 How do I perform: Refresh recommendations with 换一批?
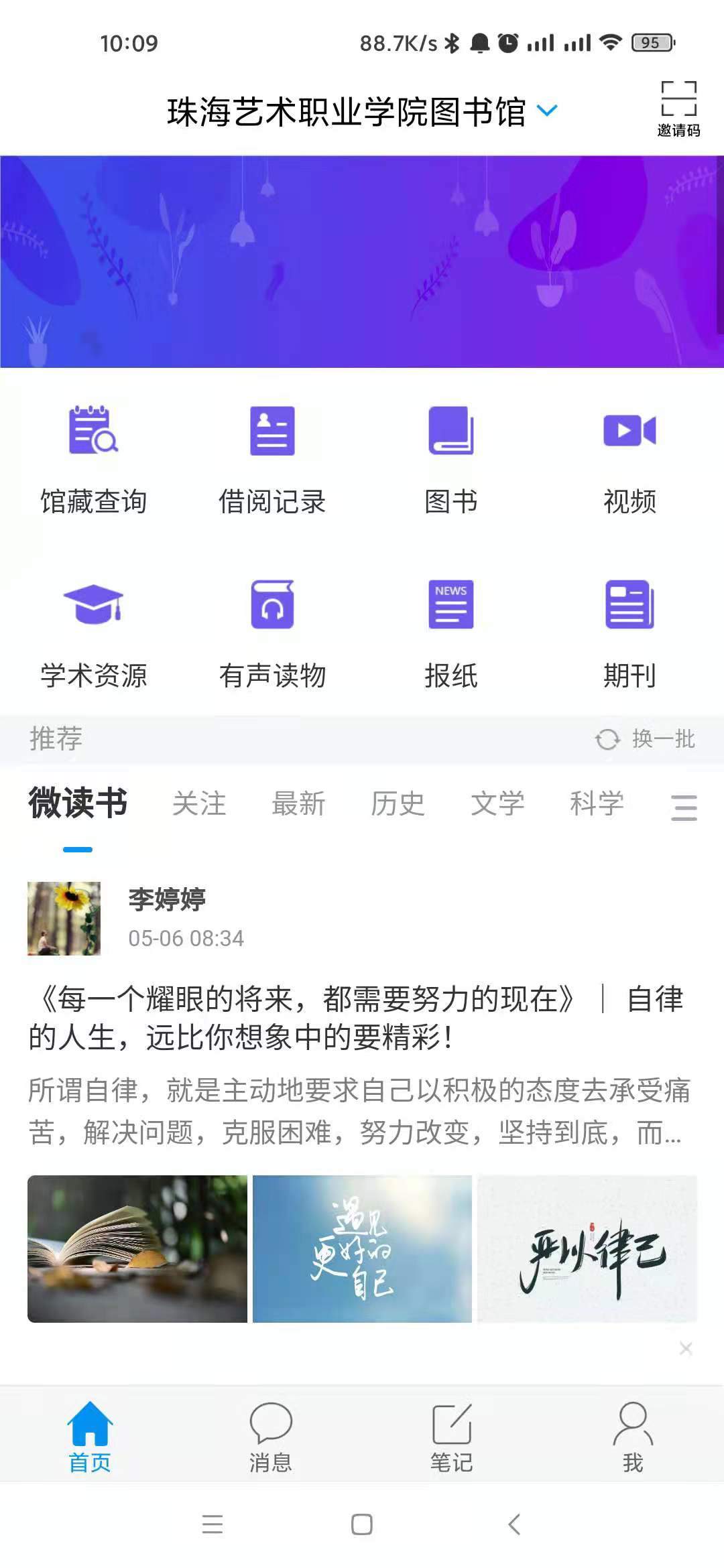pyautogui.click(x=645, y=739)
